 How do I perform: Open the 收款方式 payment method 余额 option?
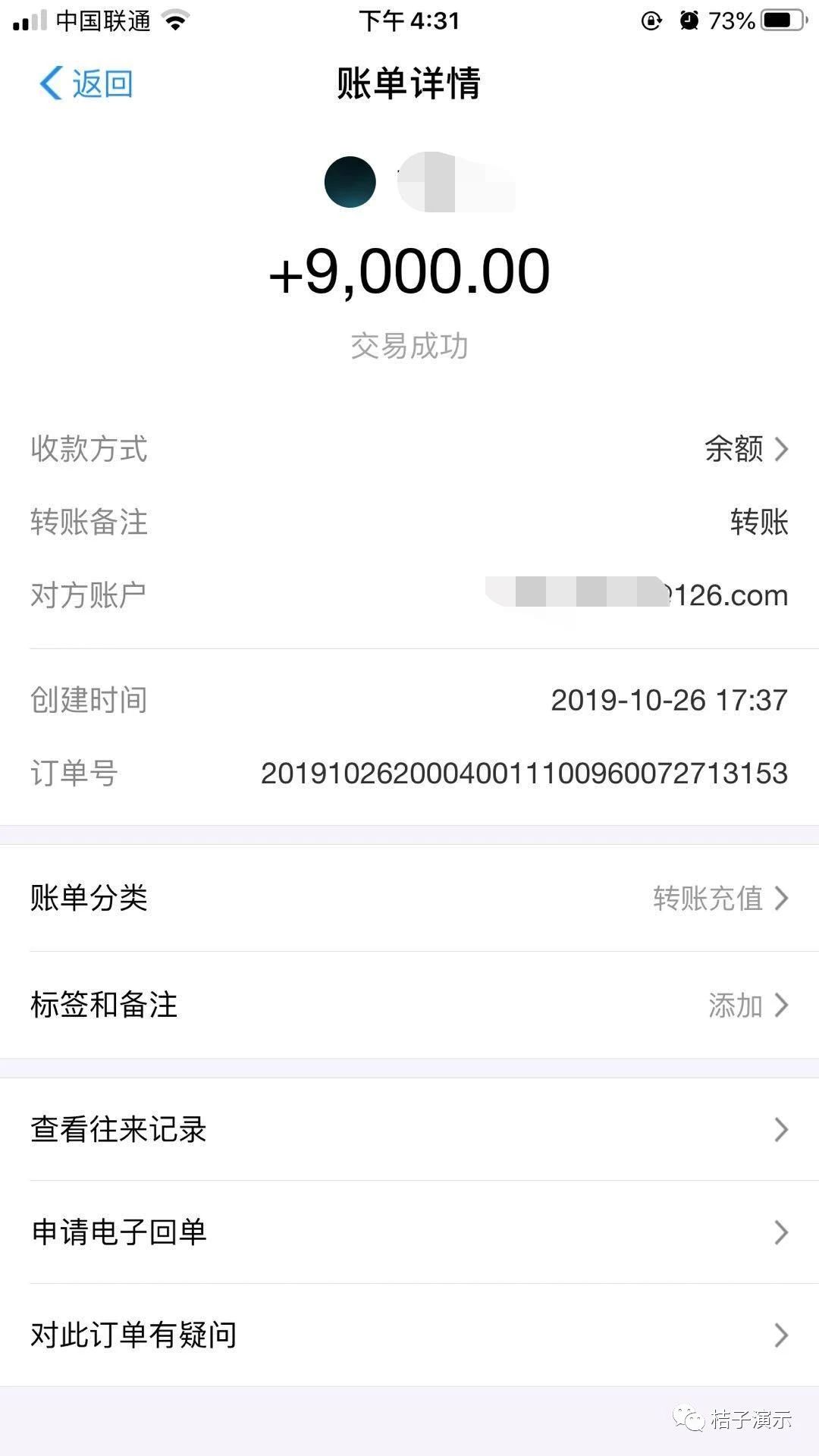coord(736,450)
